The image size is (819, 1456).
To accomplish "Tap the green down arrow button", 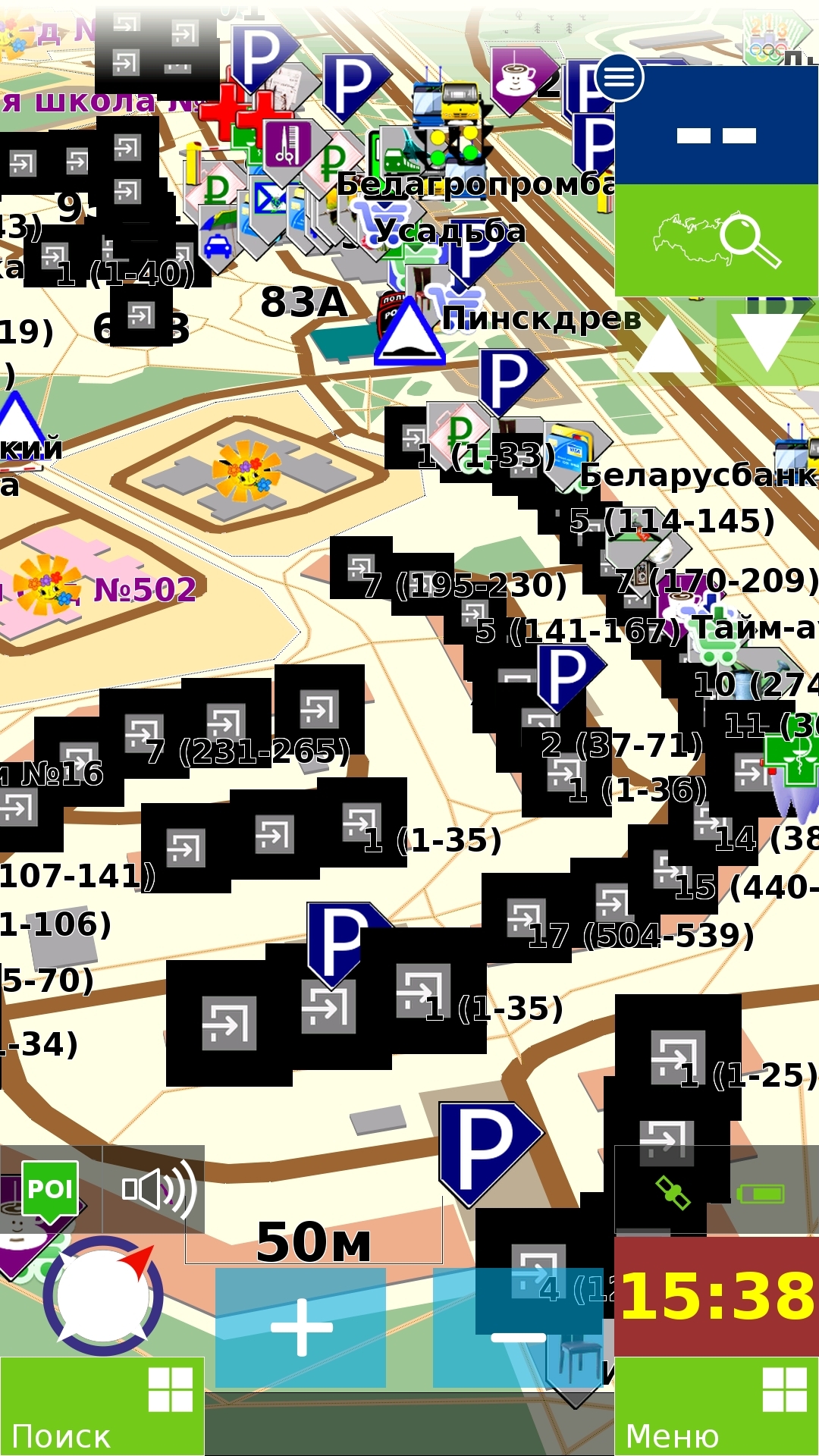I will (x=766, y=343).
